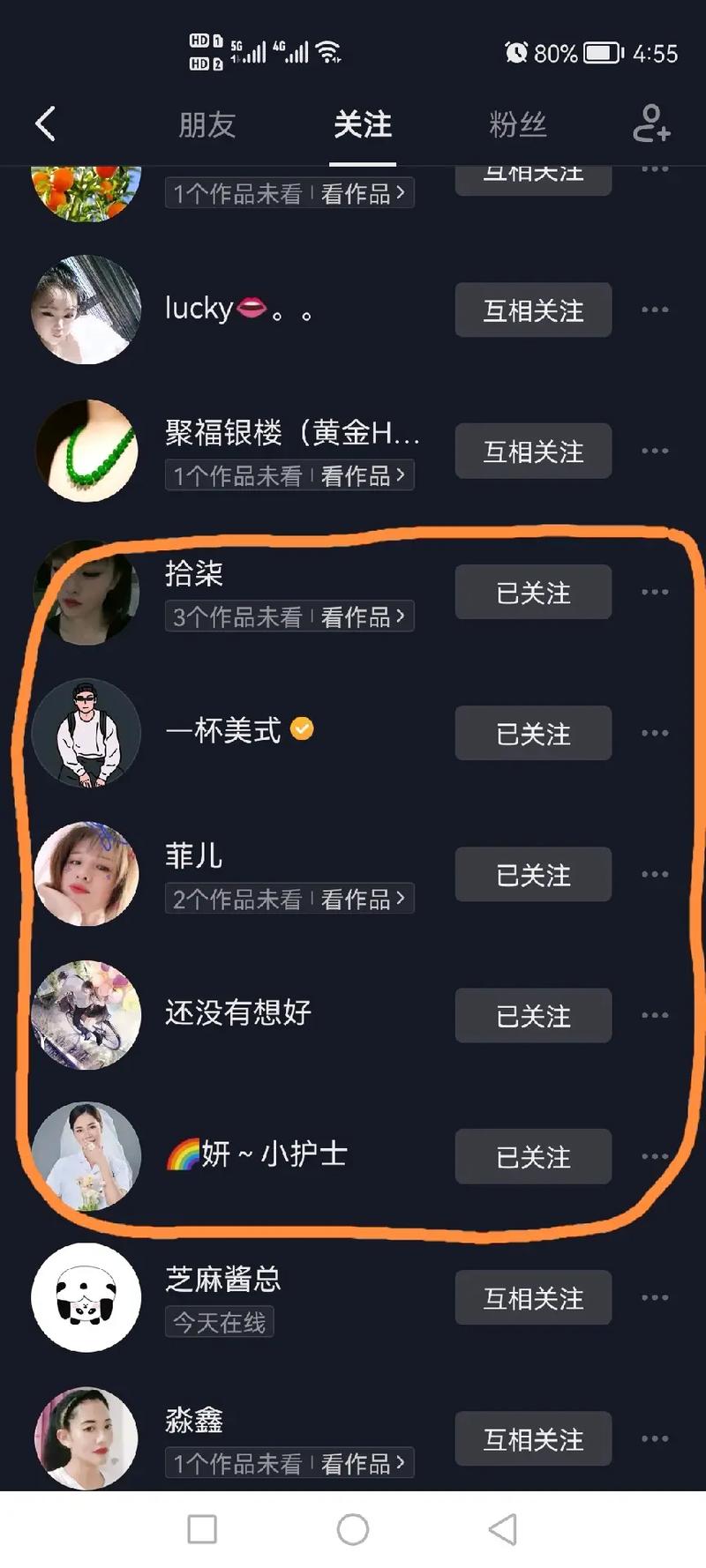
Task: Toggle follow status for 一杯美式
Action: 532,733
